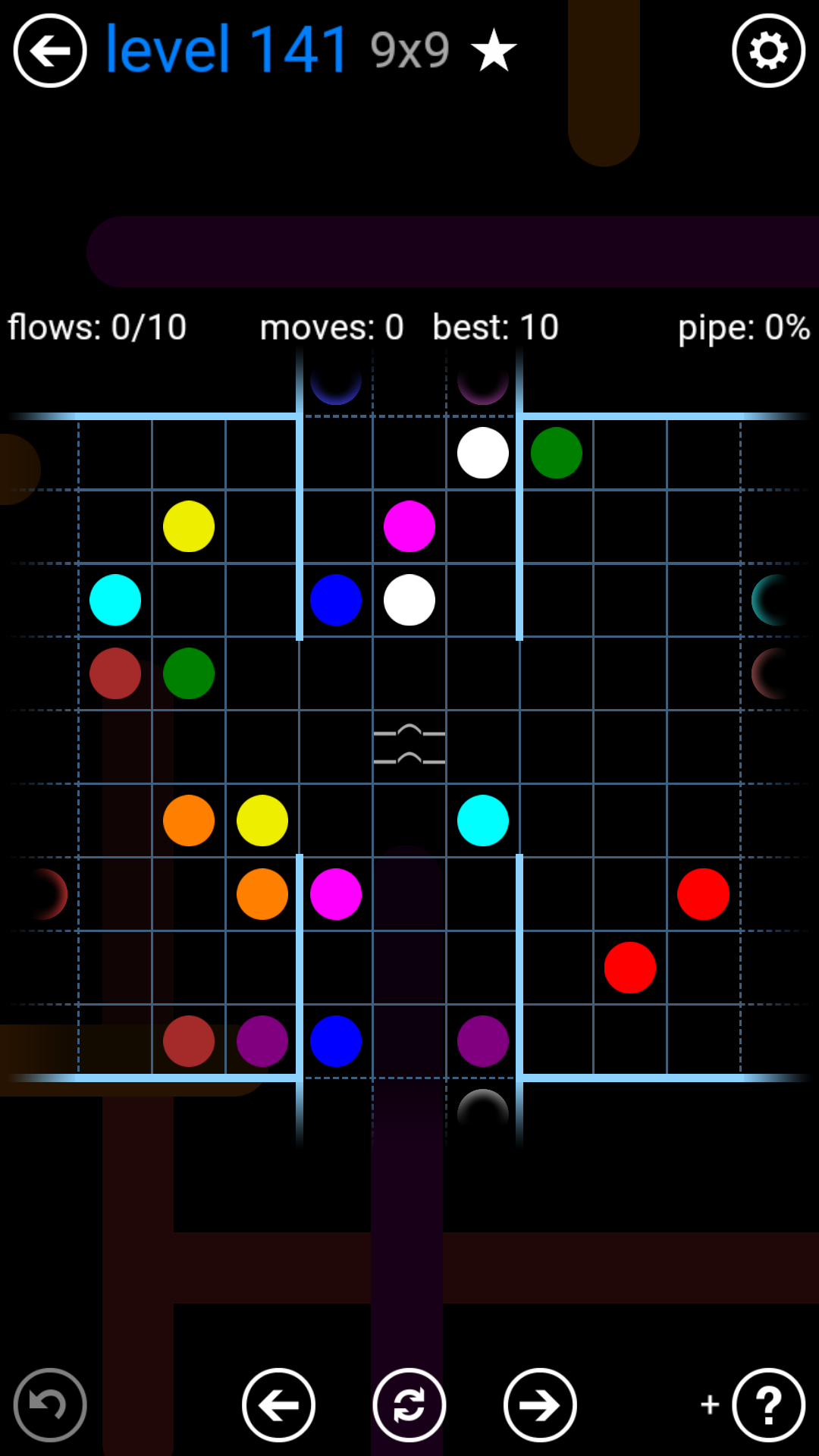Restart the current level
This screenshot has width=819, height=1456.
(x=409, y=1404)
